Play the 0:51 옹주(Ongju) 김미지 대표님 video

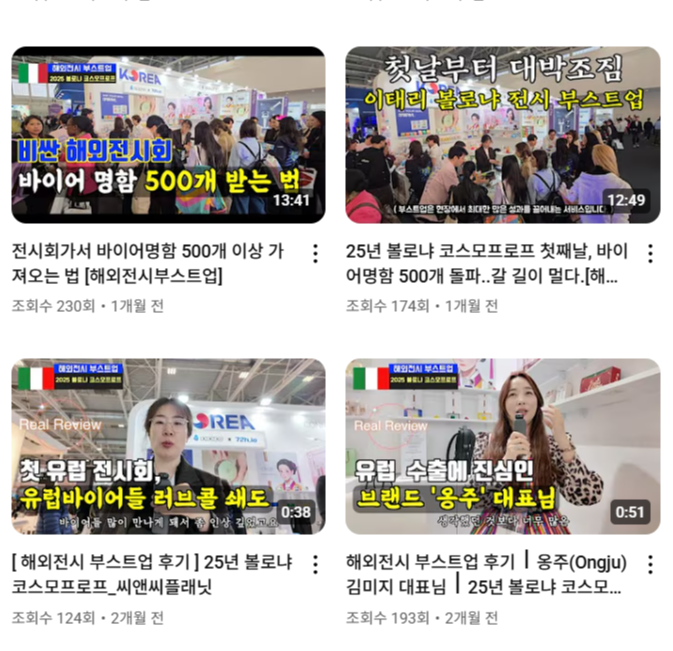502,446
